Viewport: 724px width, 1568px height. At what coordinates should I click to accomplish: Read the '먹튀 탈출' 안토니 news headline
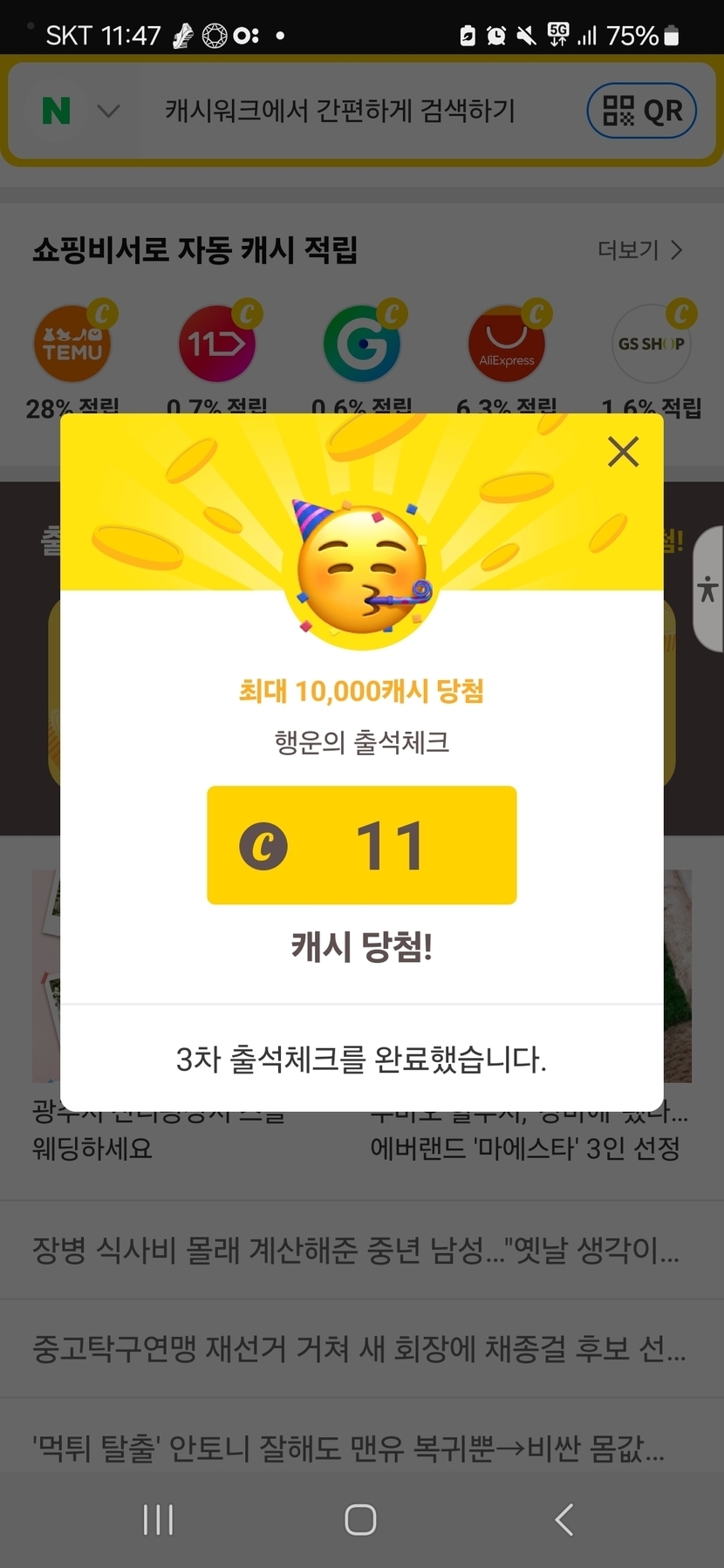click(x=349, y=1448)
